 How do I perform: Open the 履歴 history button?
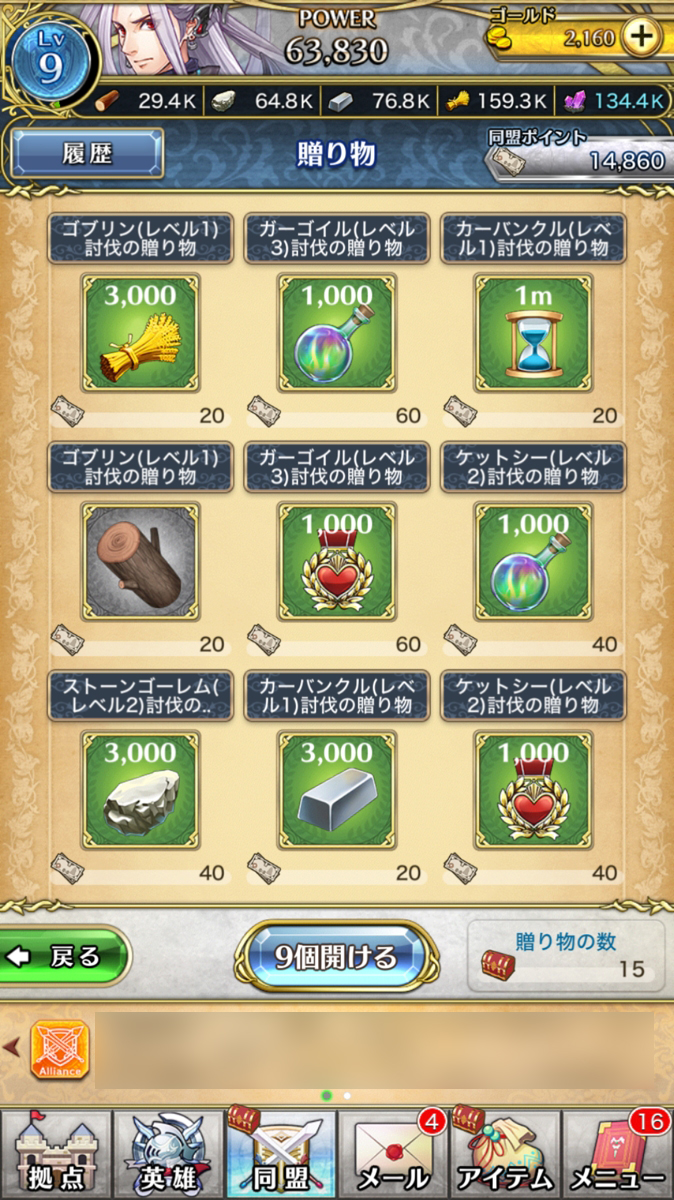tap(87, 153)
